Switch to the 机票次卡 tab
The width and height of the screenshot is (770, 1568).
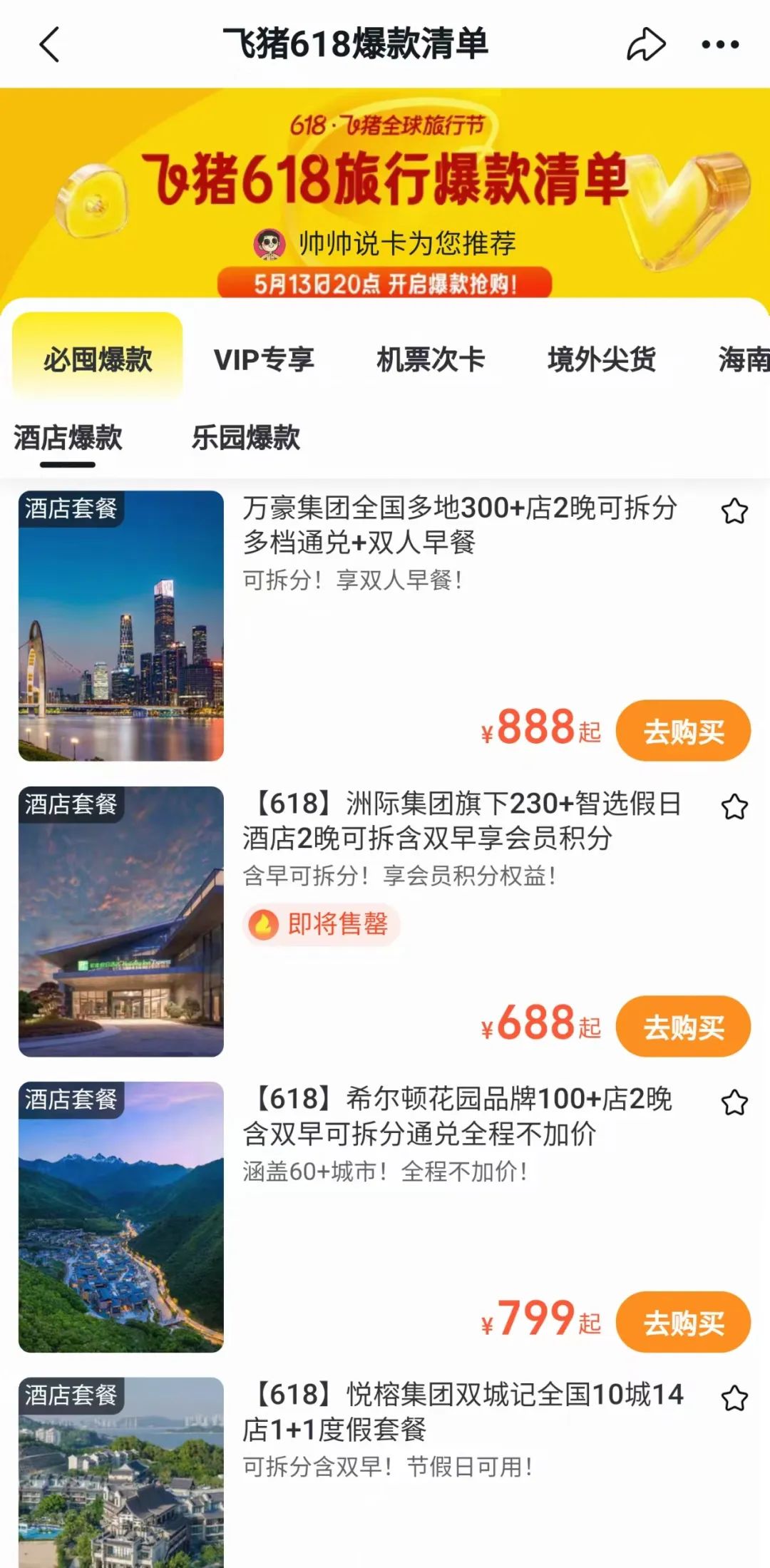[x=431, y=359]
